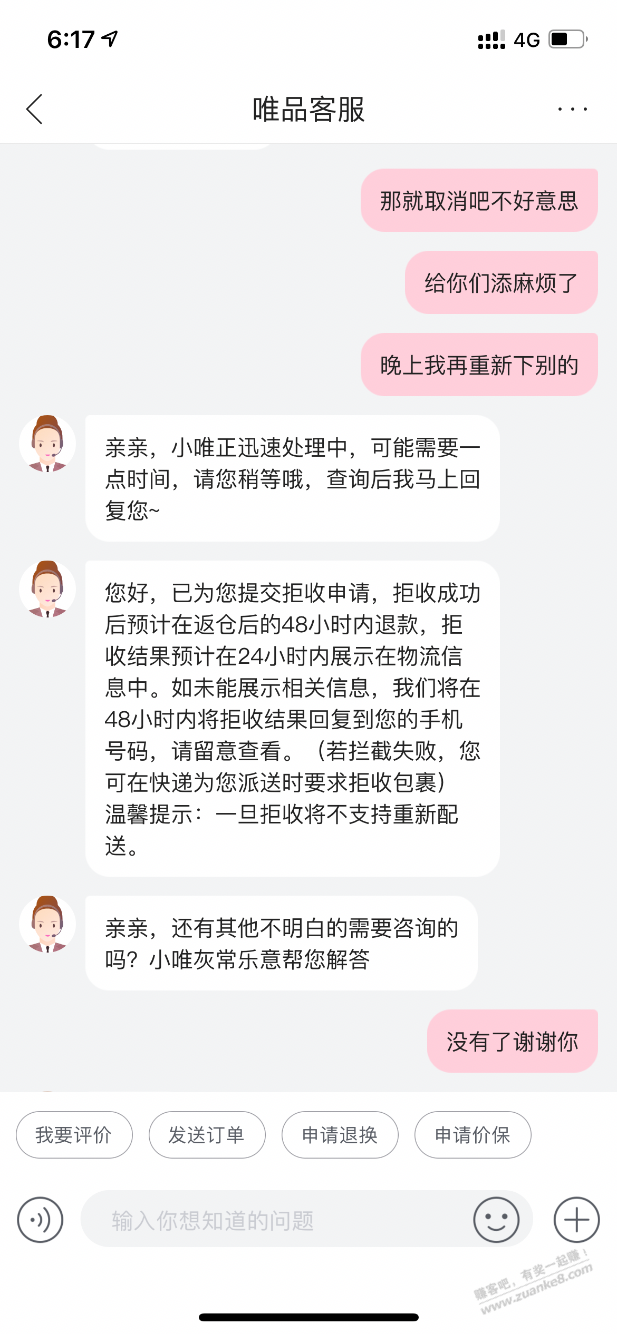
Task: Switch to voice input icon
Action: pos(40,1219)
